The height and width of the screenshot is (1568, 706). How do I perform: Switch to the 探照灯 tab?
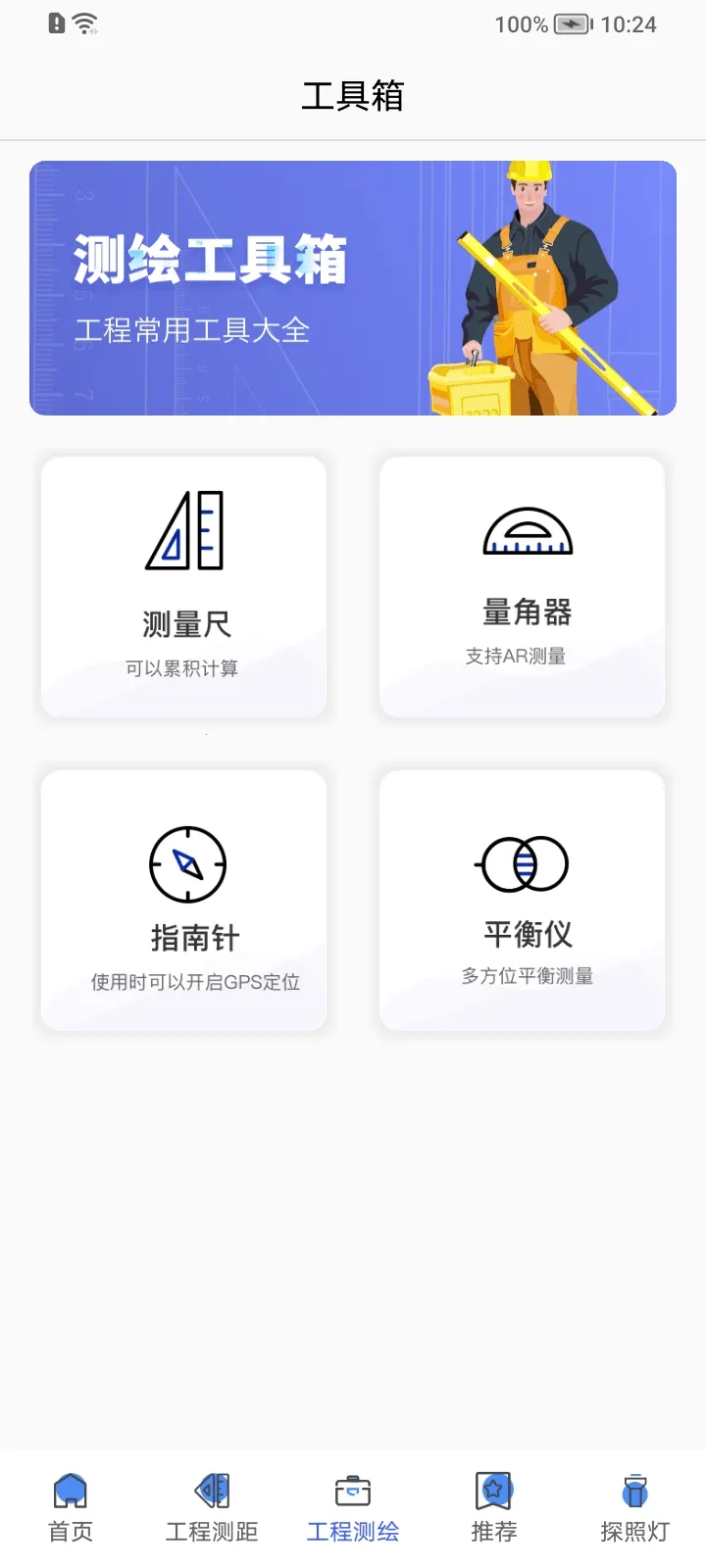tap(634, 1507)
